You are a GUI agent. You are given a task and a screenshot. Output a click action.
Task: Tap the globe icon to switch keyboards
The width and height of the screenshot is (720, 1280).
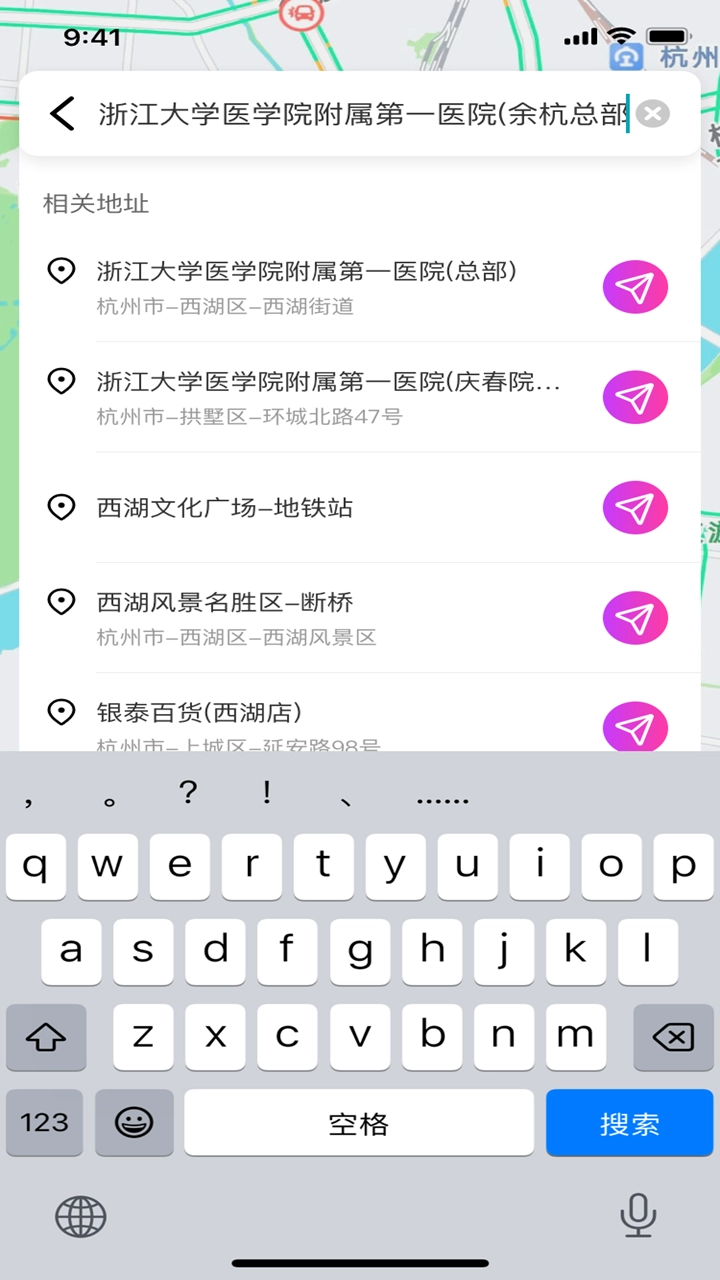point(80,1216)
